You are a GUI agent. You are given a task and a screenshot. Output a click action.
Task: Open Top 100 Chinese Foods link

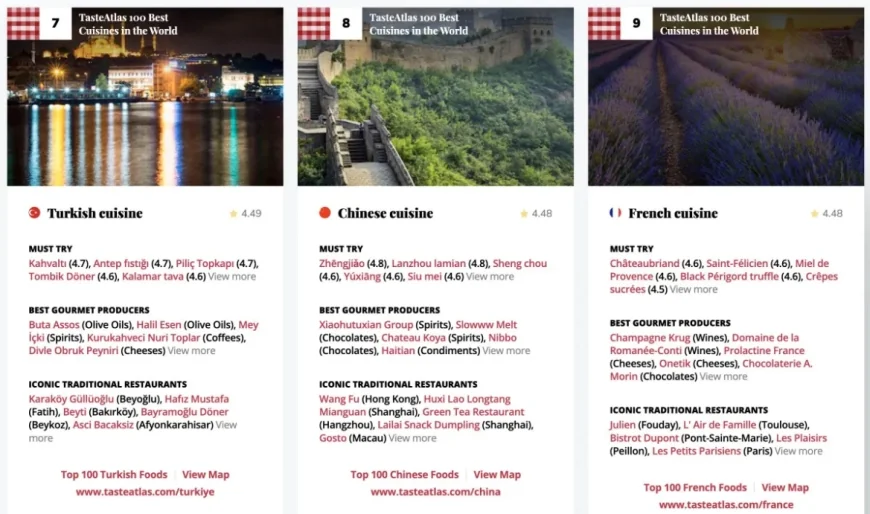coord(404,475)
